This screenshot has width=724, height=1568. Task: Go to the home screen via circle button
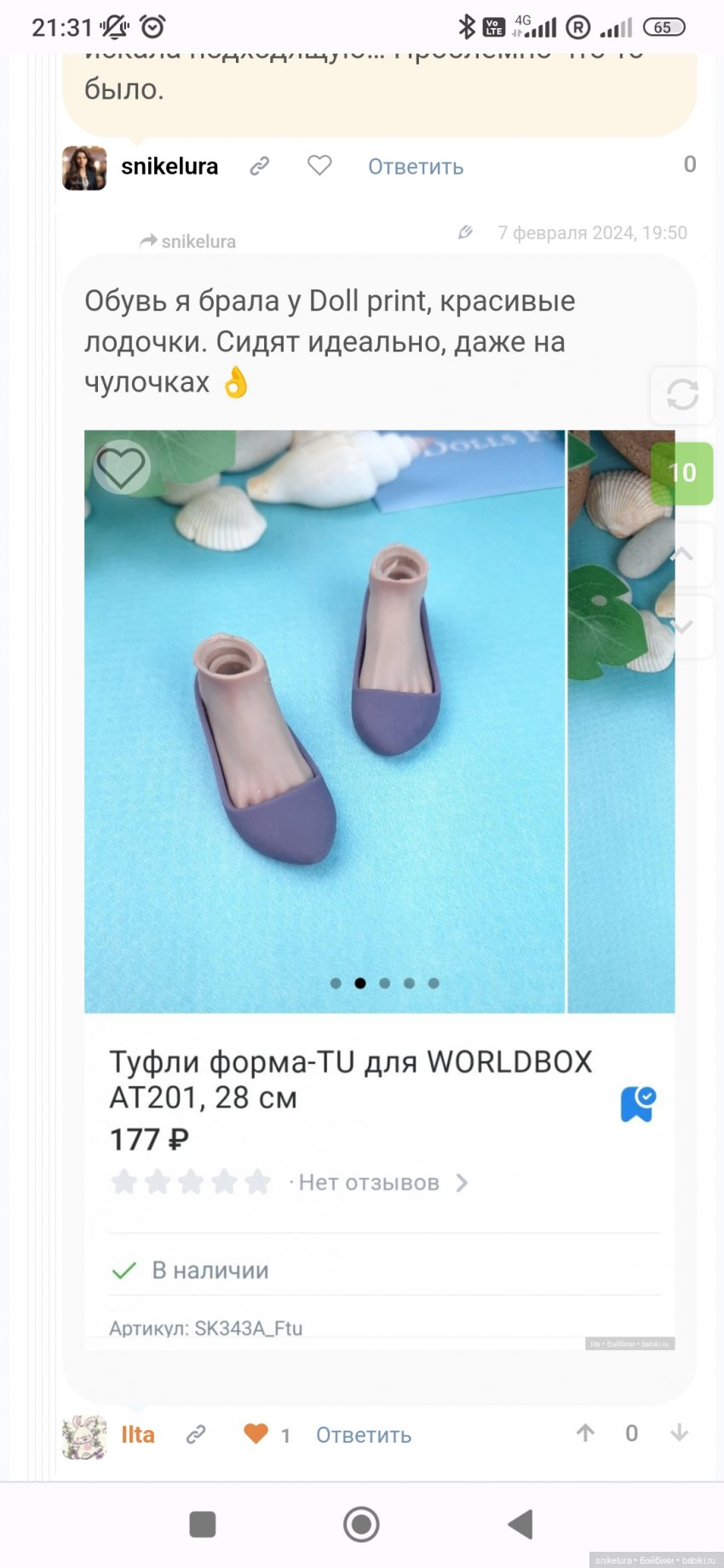(x=361, y=1524)
